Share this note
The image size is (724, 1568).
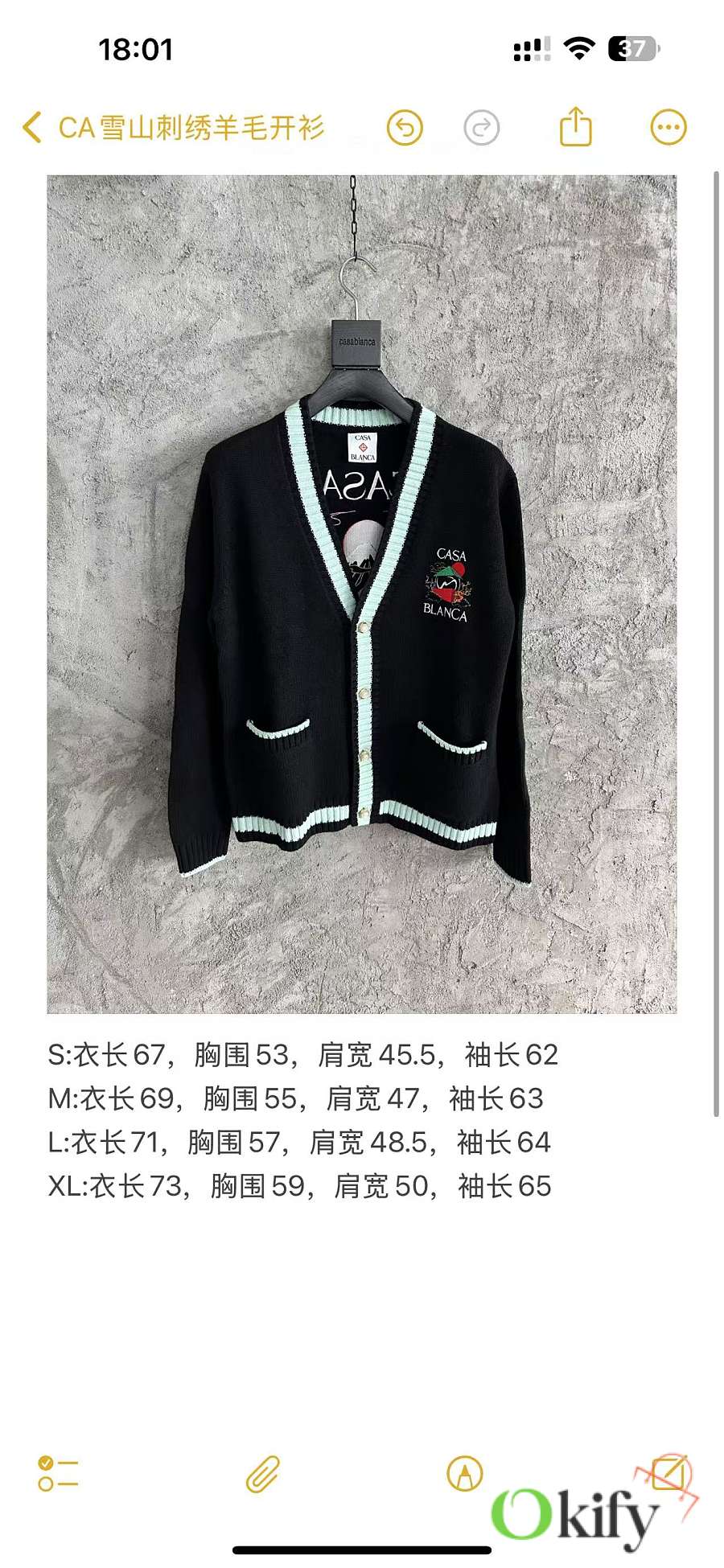tap(575, 127)
